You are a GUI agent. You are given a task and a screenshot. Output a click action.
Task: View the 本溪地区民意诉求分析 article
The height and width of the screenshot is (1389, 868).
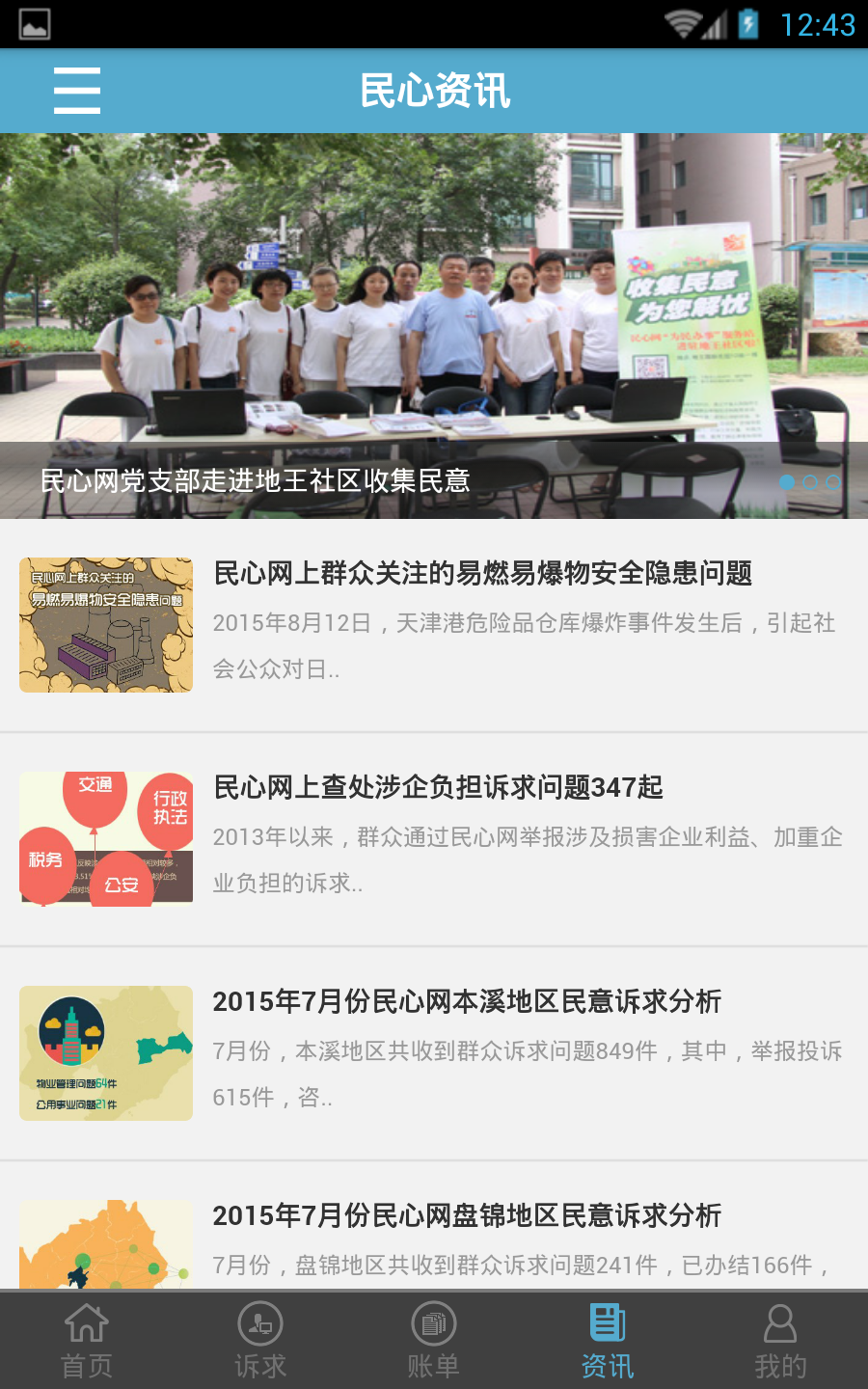(467, 1002)
